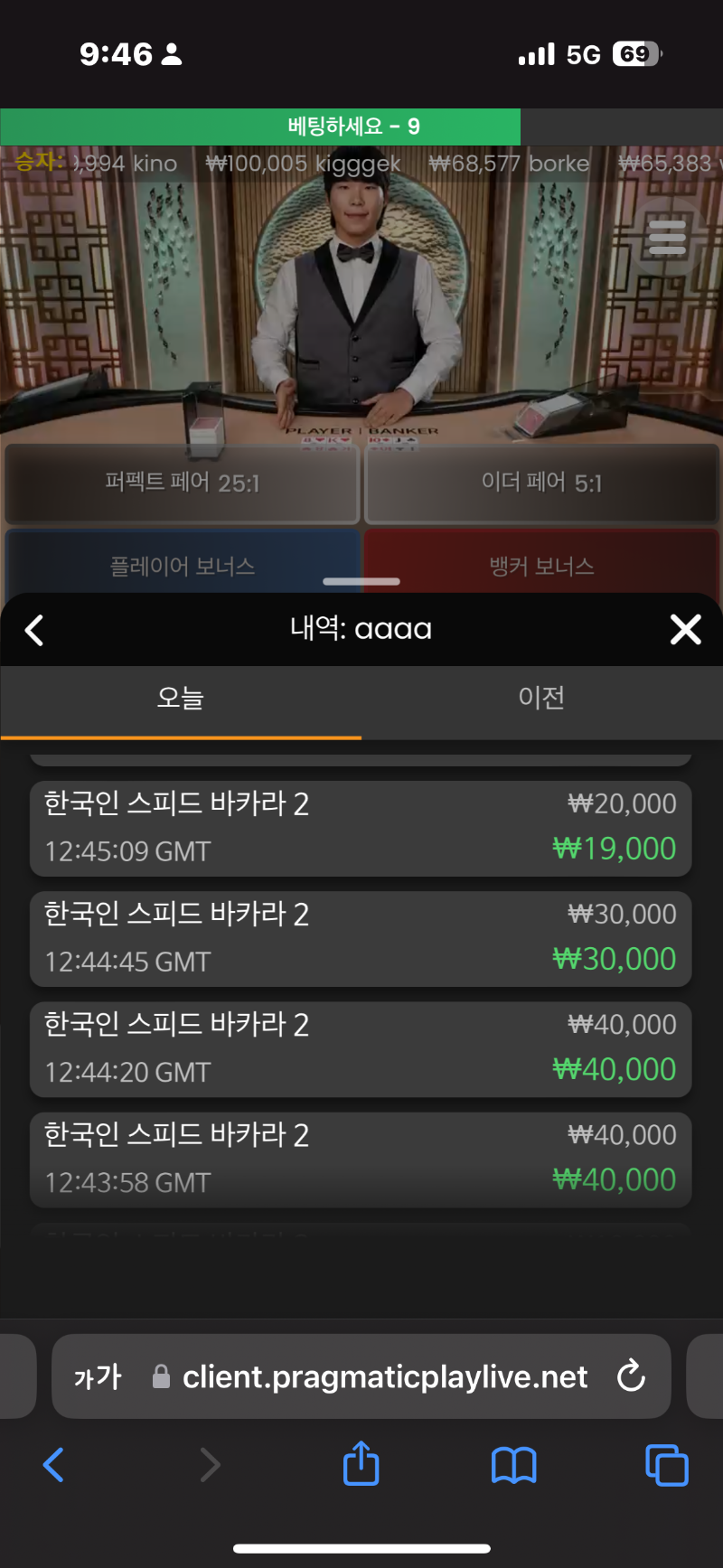The width and height of the screenshot is (723, 1568).
Task: Open the 12:43:58 GMT bet record
Action: click(x=361, y=1159)
